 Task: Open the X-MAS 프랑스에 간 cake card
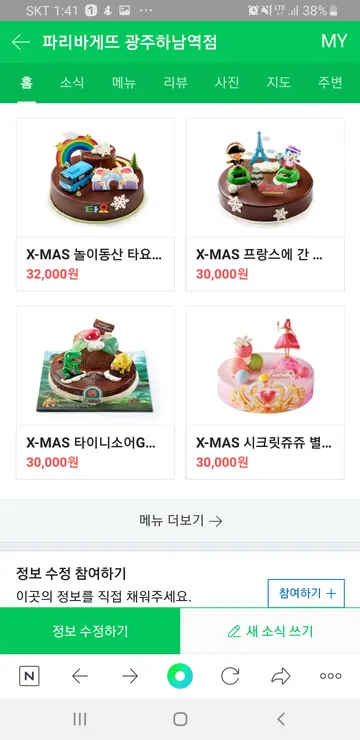coord(265,205)
